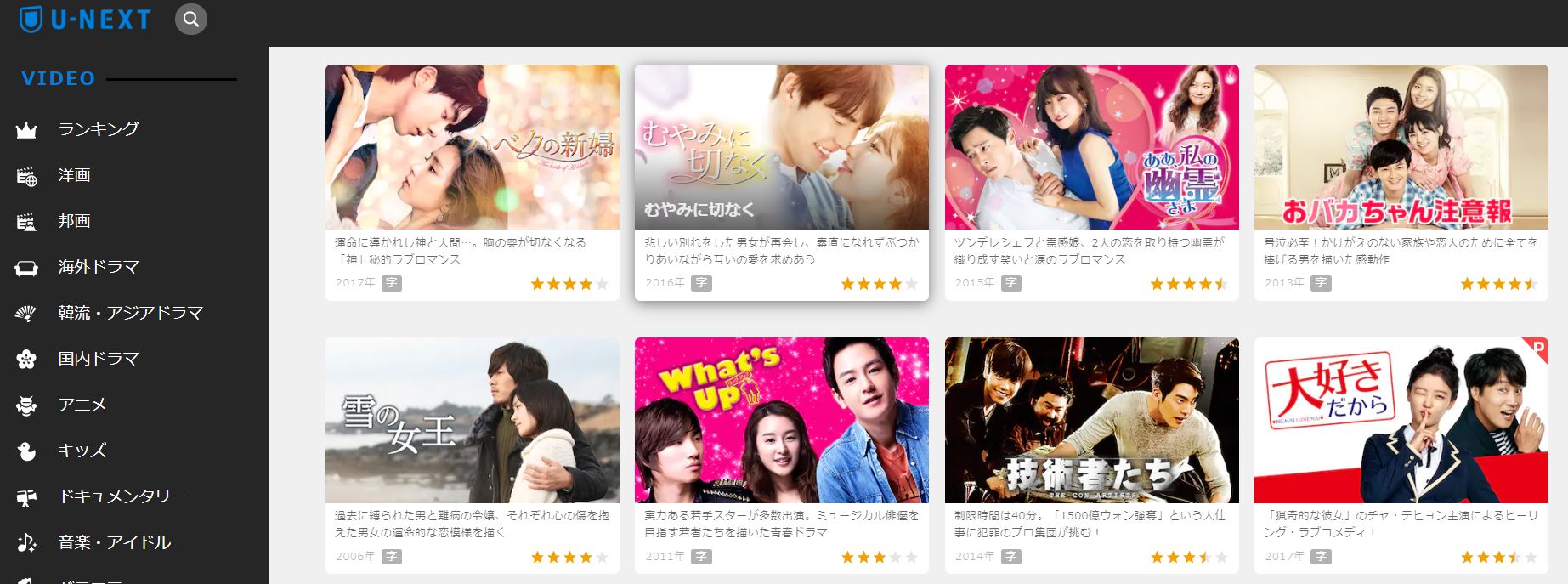Select アニメ category

(x=82, y=405)
